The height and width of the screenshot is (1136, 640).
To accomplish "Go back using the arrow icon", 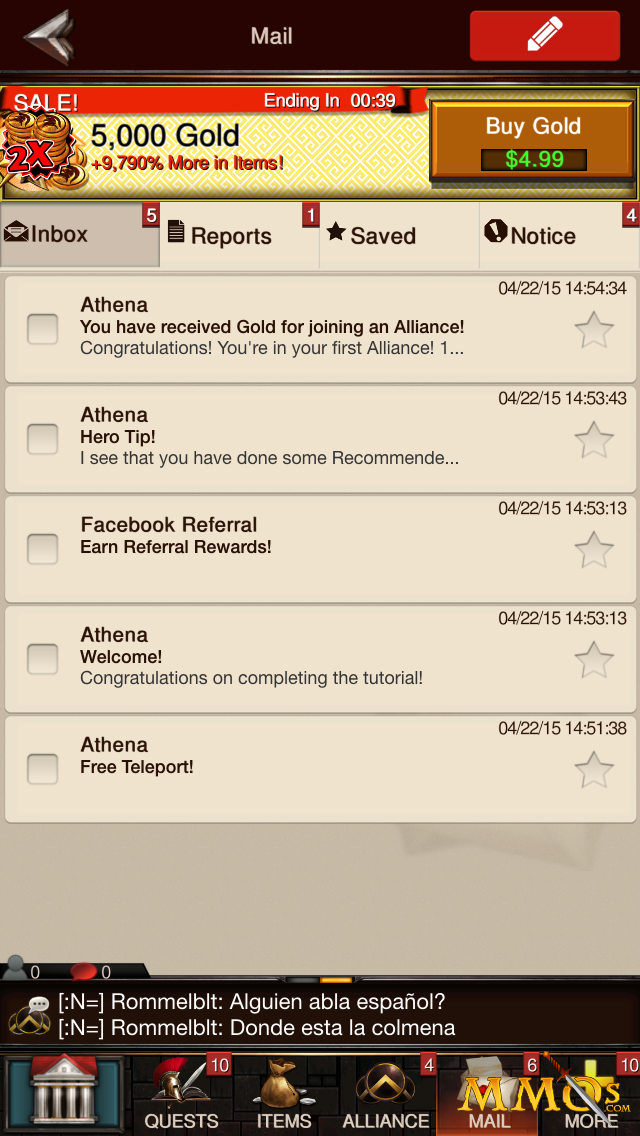I will pyautogui.click(x=48, y=36).
